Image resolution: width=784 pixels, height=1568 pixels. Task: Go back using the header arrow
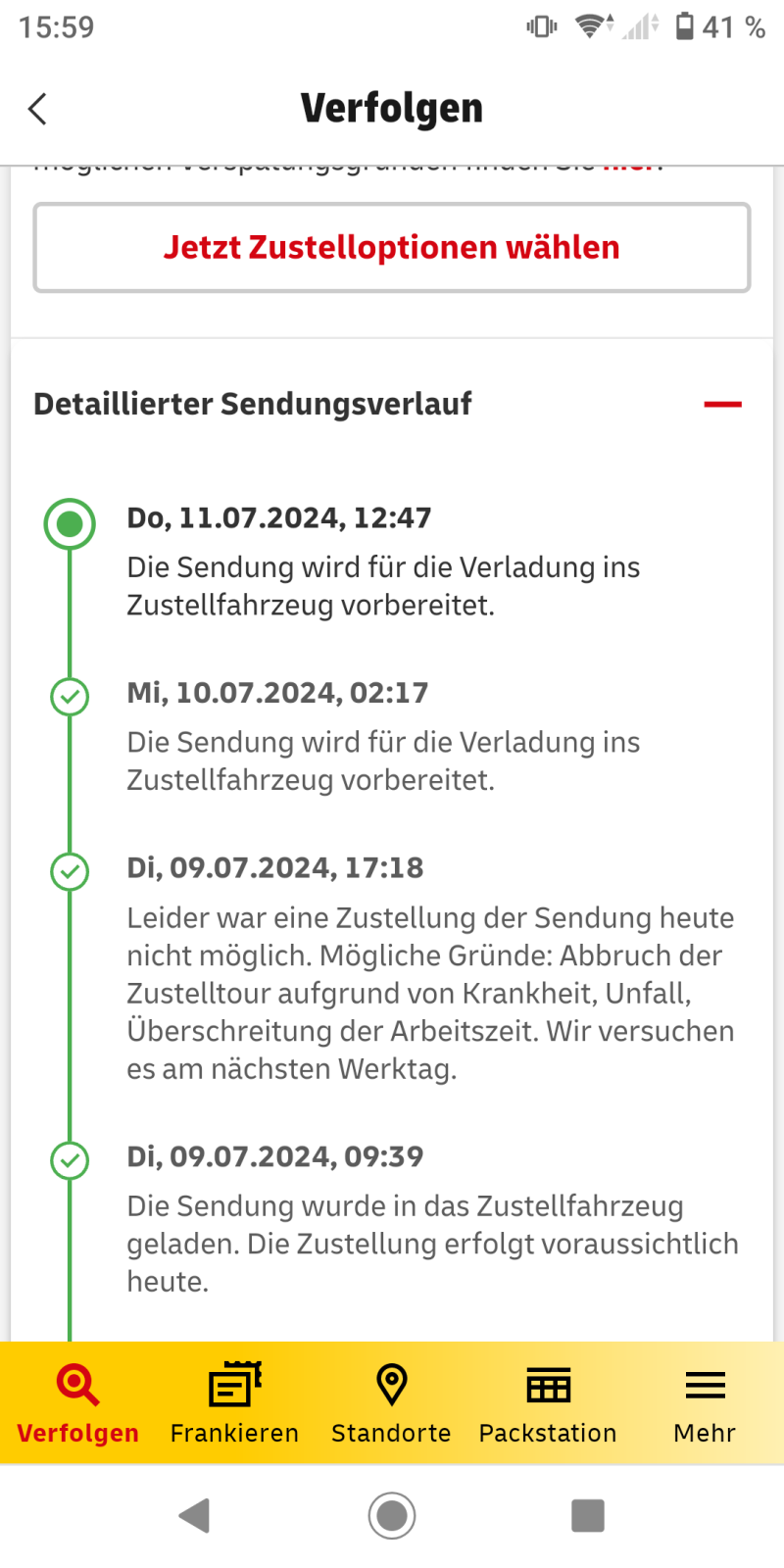38,109
